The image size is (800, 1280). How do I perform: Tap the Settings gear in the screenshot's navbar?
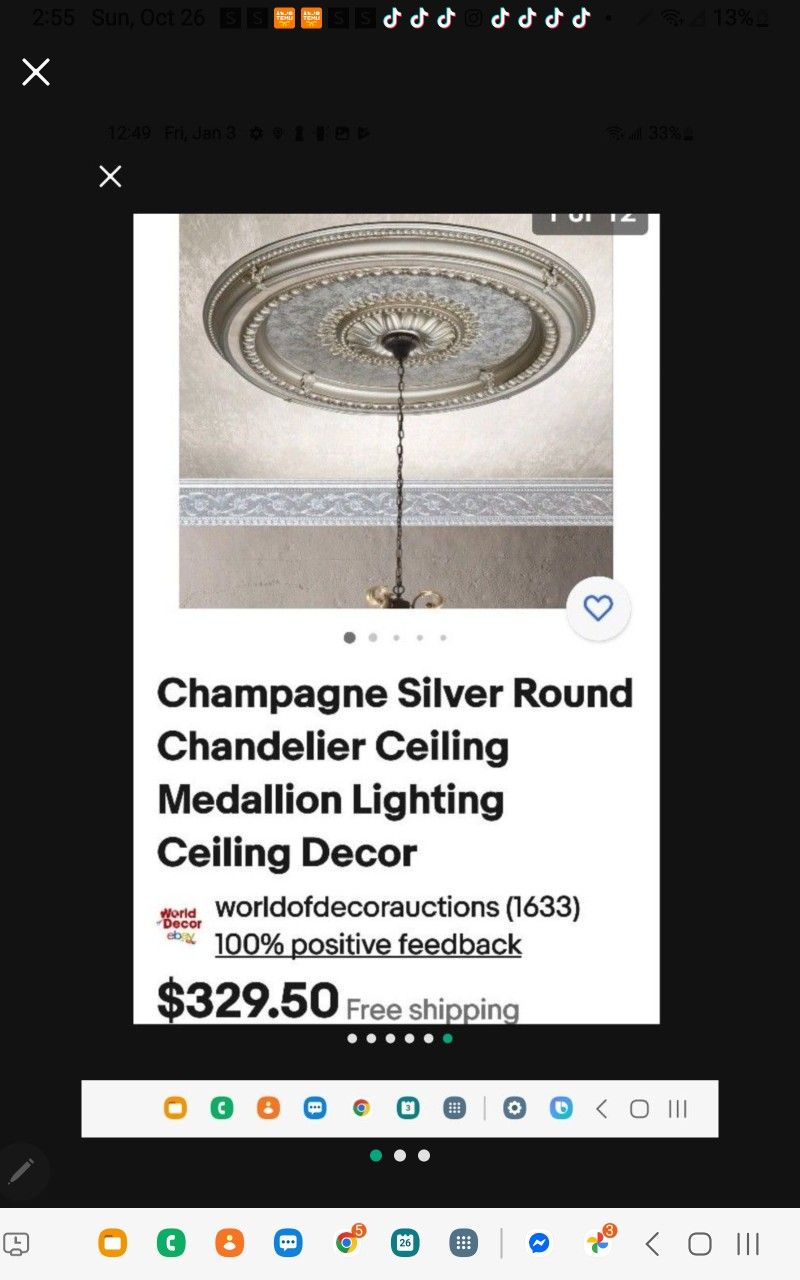coord(514,1108)
